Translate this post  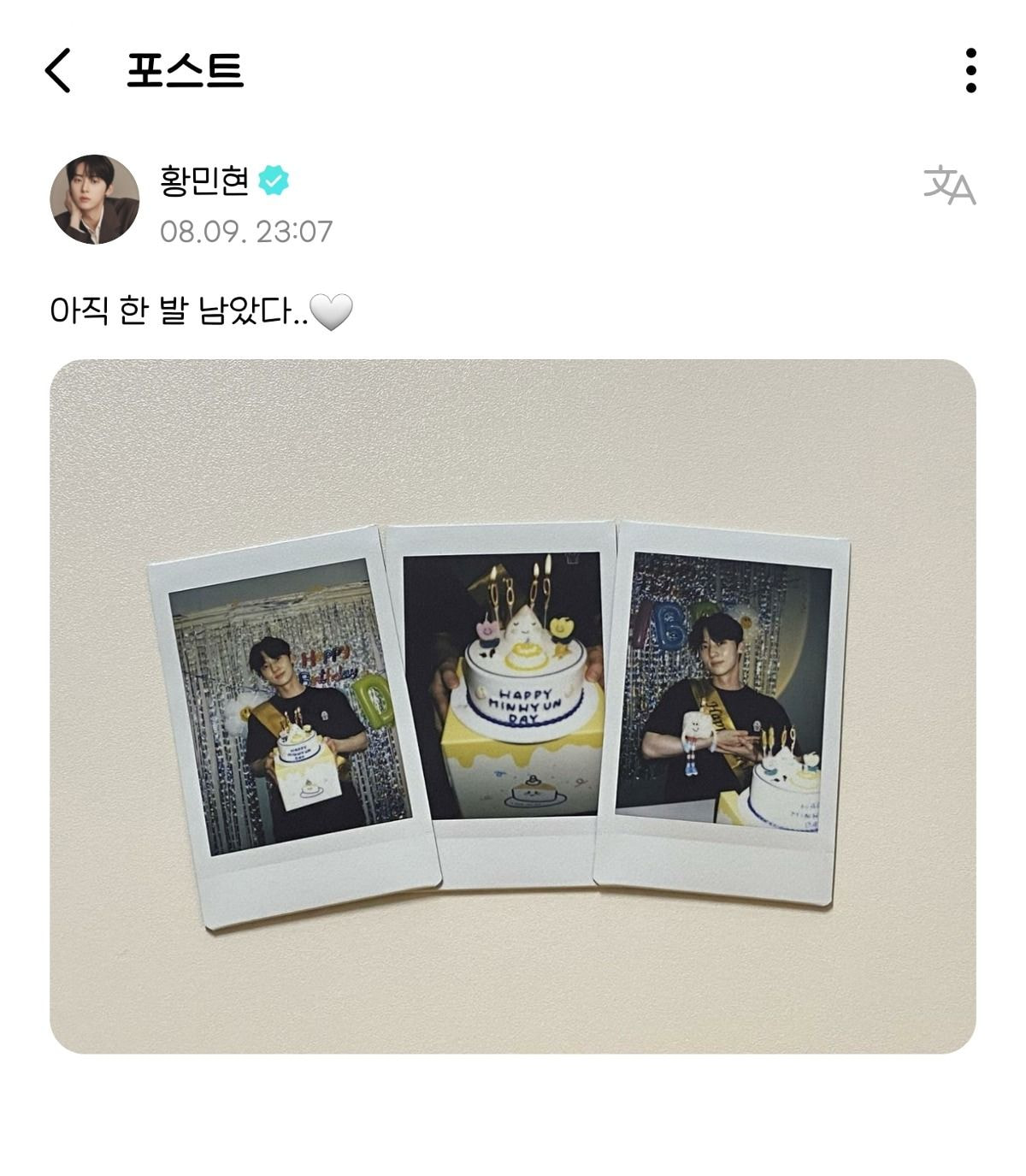point(949,185)
